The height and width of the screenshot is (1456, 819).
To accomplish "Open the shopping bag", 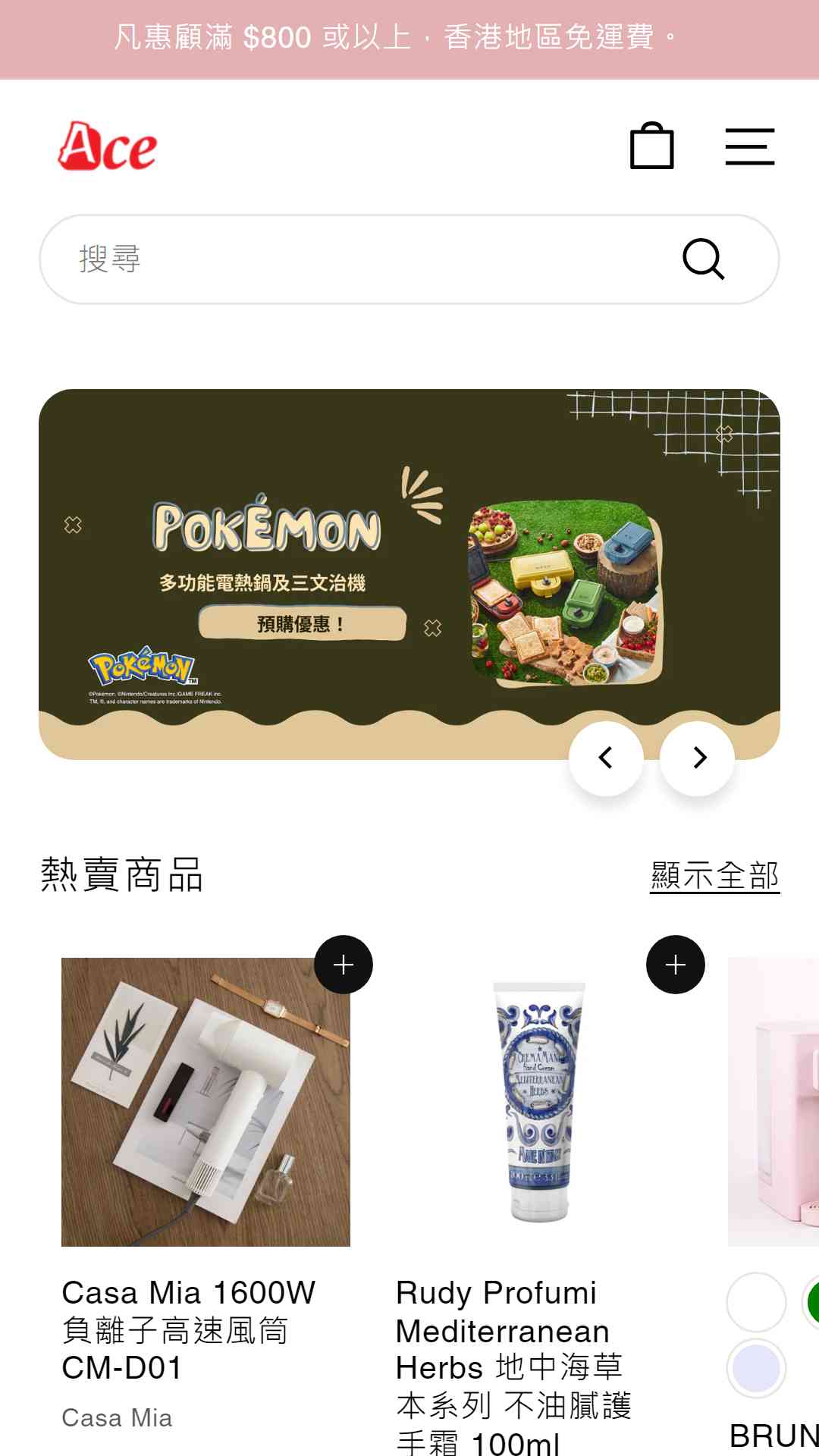I will click(x=652, y=146).
